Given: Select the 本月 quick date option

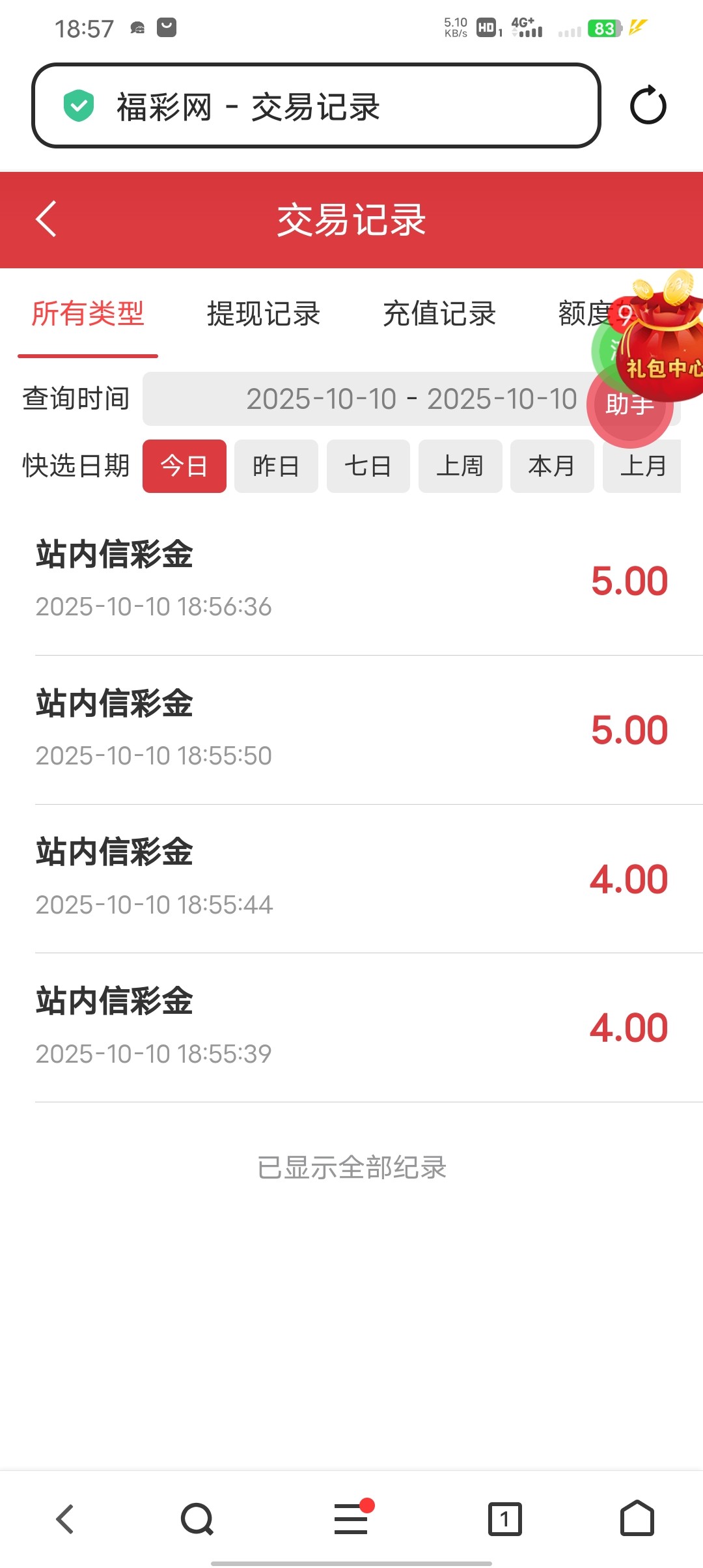Looking at the screenshot, I should coord(552,466).
